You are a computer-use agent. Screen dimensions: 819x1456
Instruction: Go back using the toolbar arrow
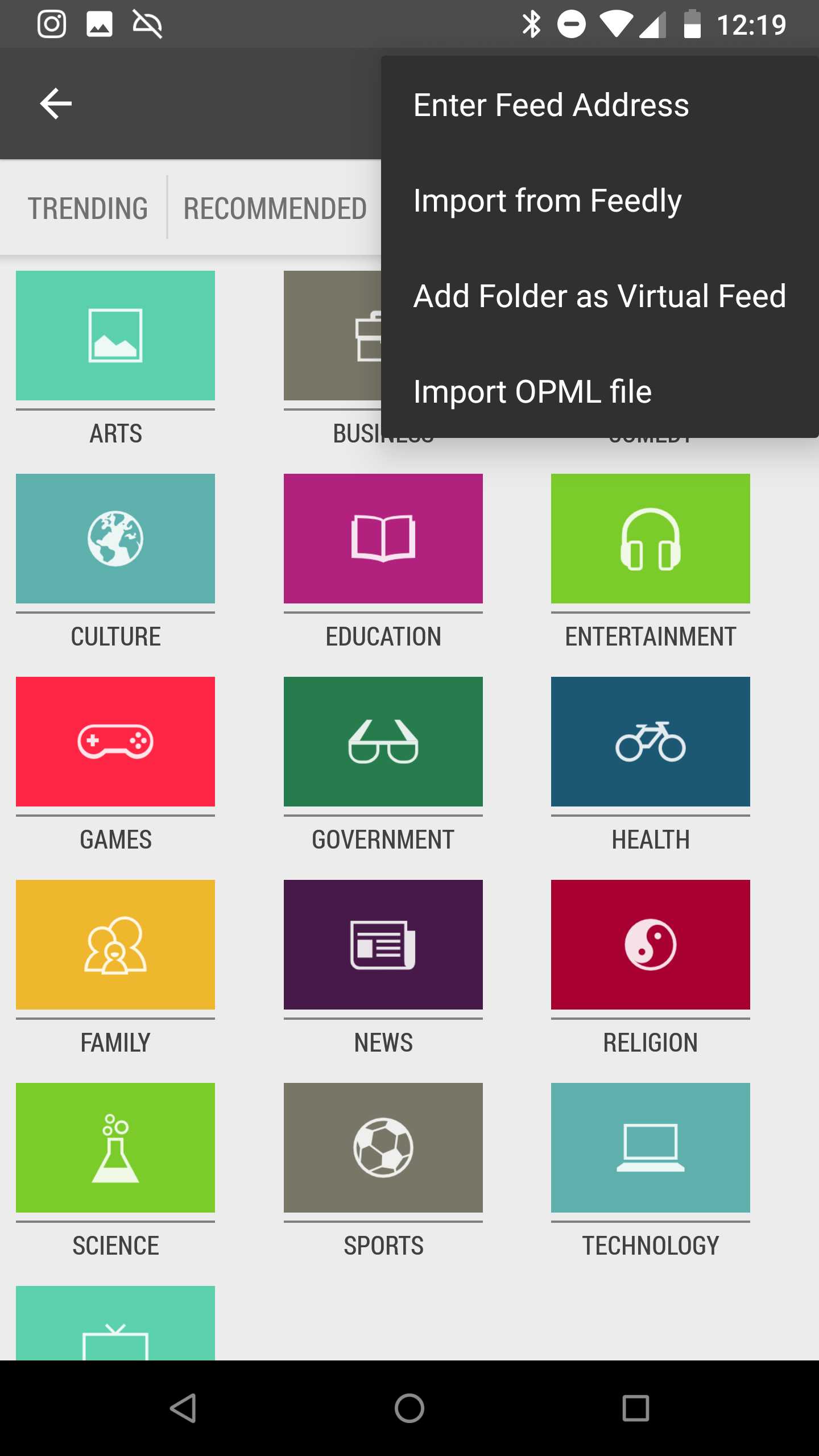pos(56,104)
